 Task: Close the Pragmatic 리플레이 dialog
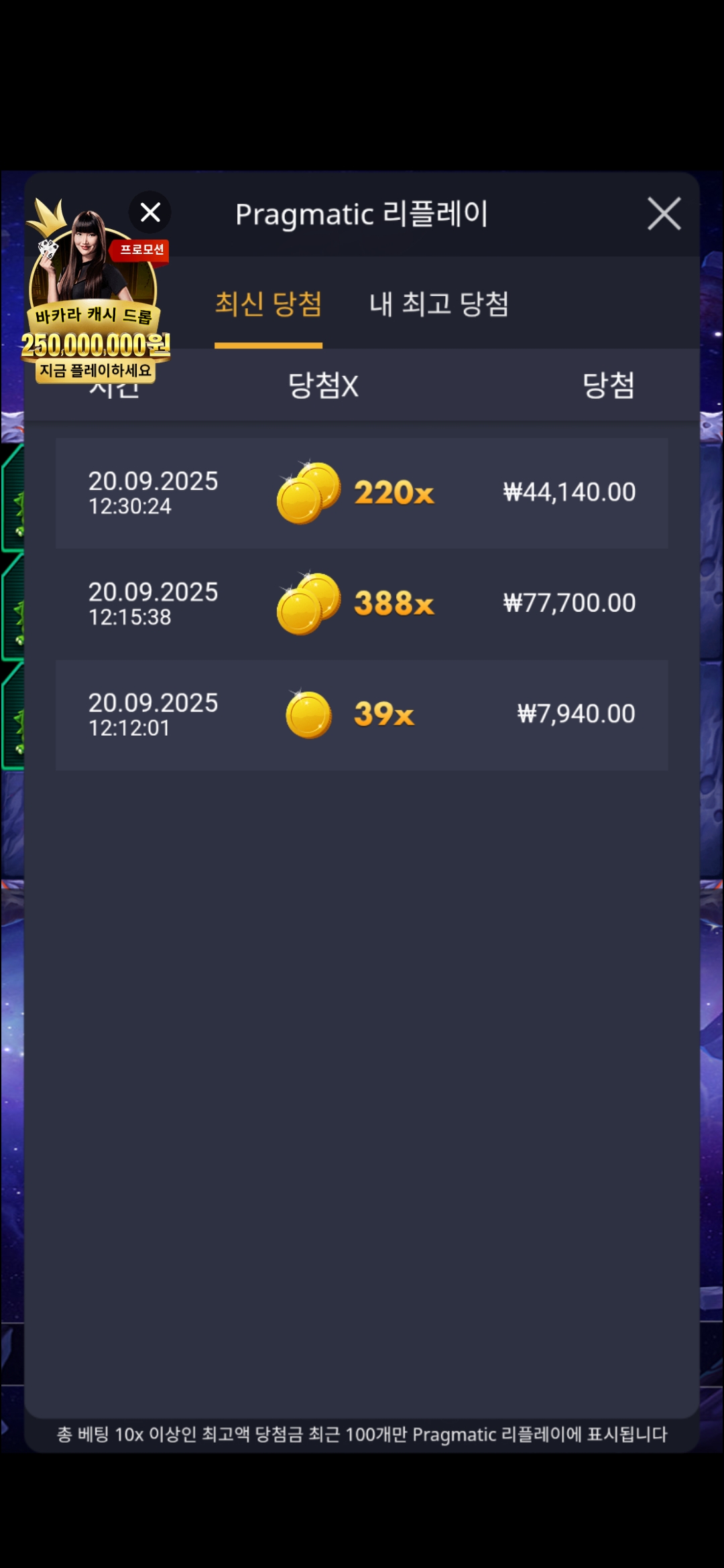point(664,214)
